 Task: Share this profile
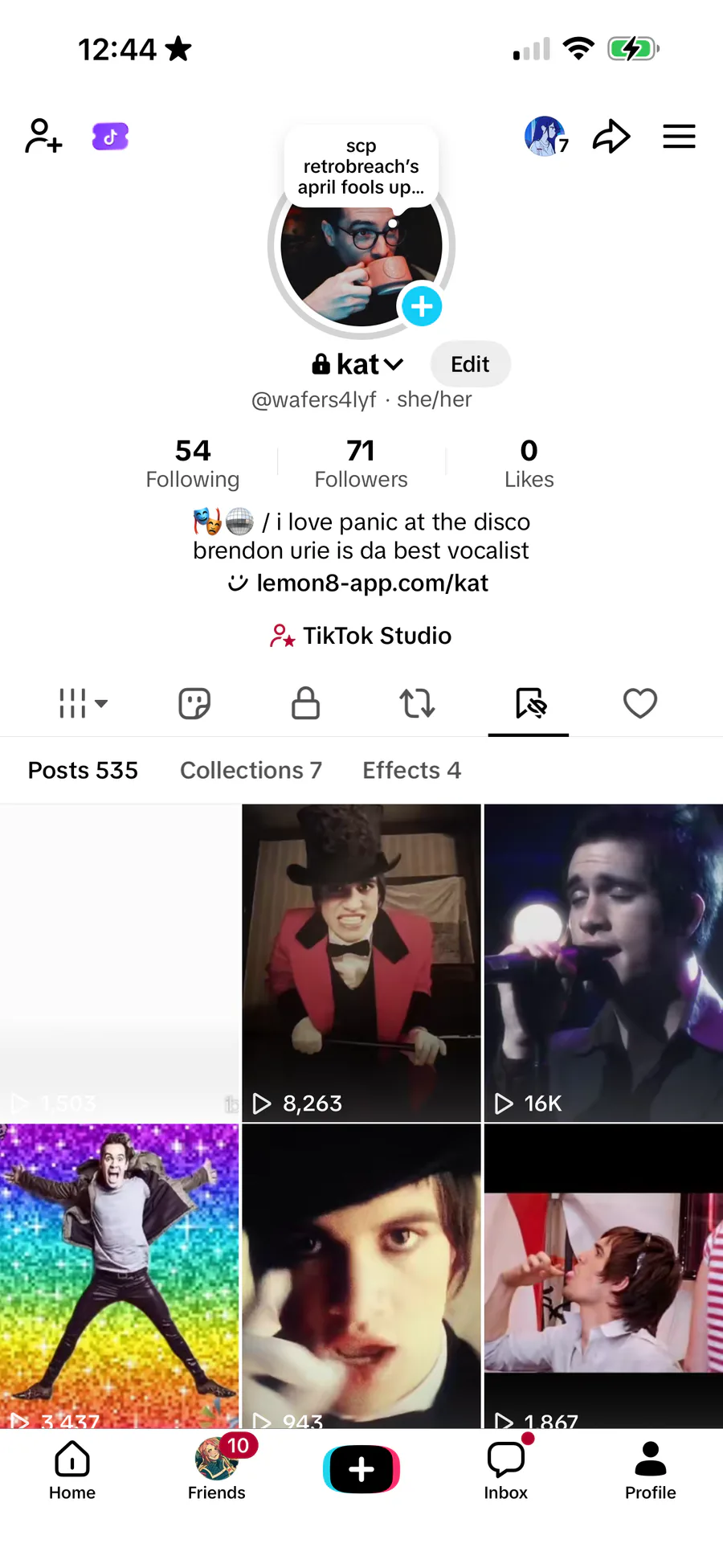tap(611, 136)
